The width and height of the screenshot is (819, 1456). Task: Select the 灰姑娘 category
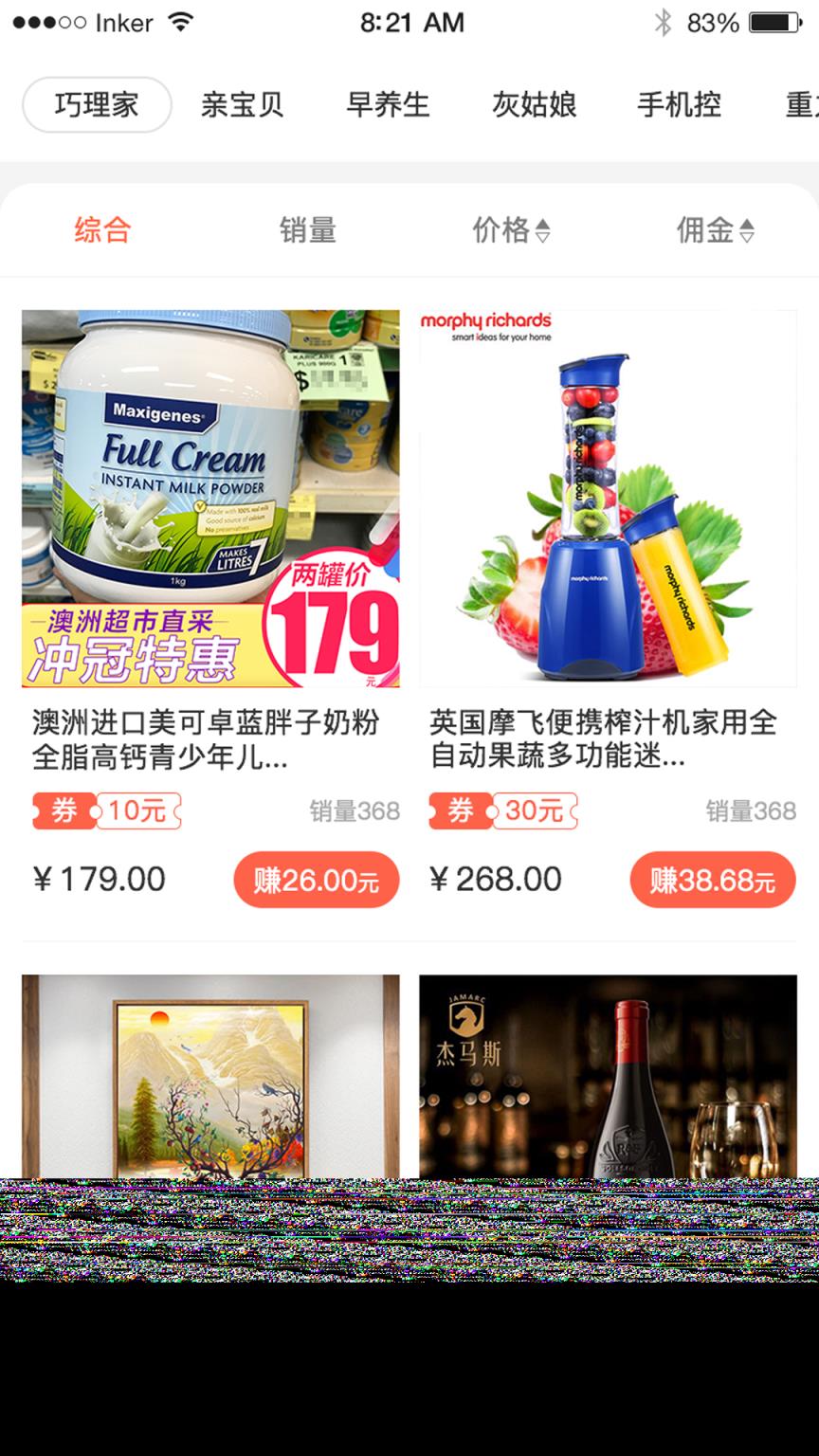pos(536,105)
